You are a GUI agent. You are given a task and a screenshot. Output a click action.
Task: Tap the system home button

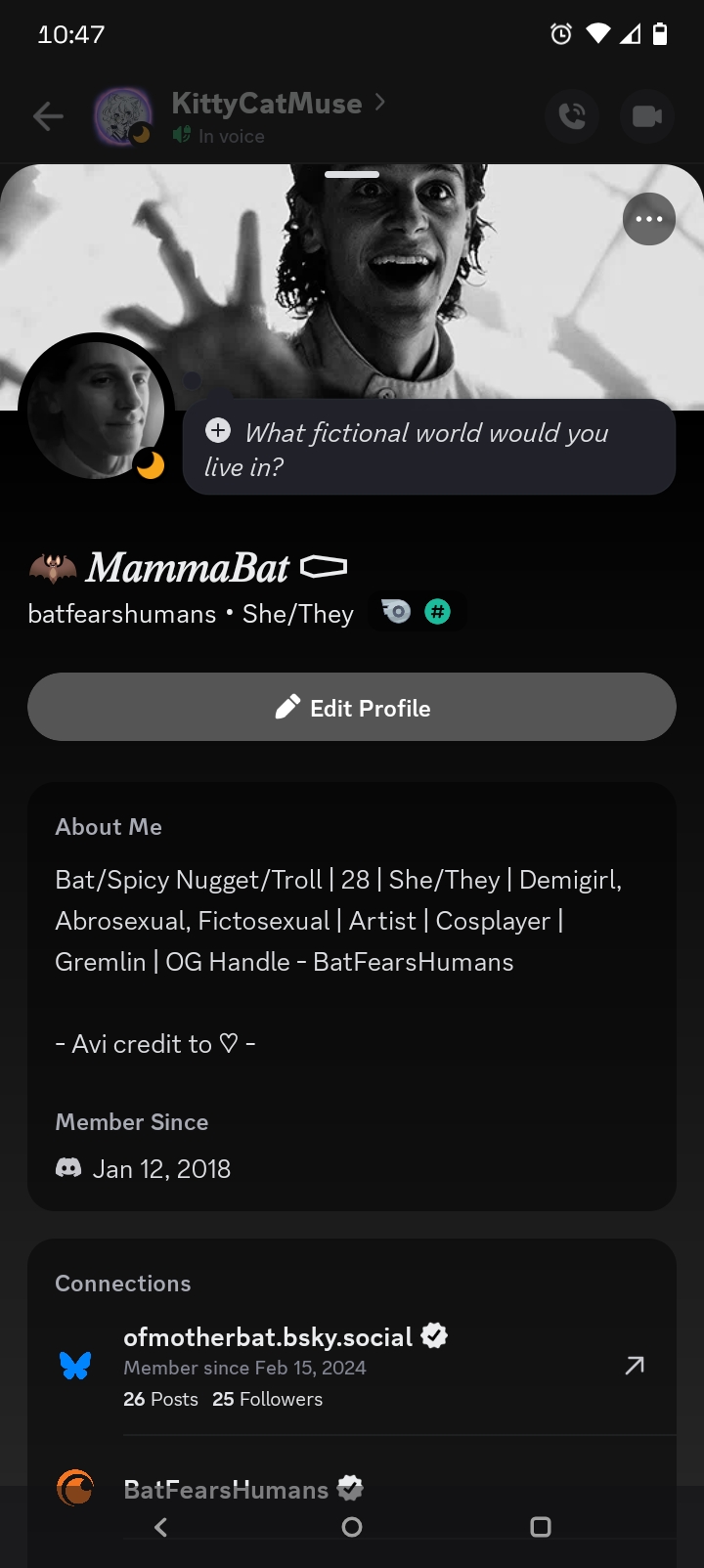click(x=352, y=1527)
